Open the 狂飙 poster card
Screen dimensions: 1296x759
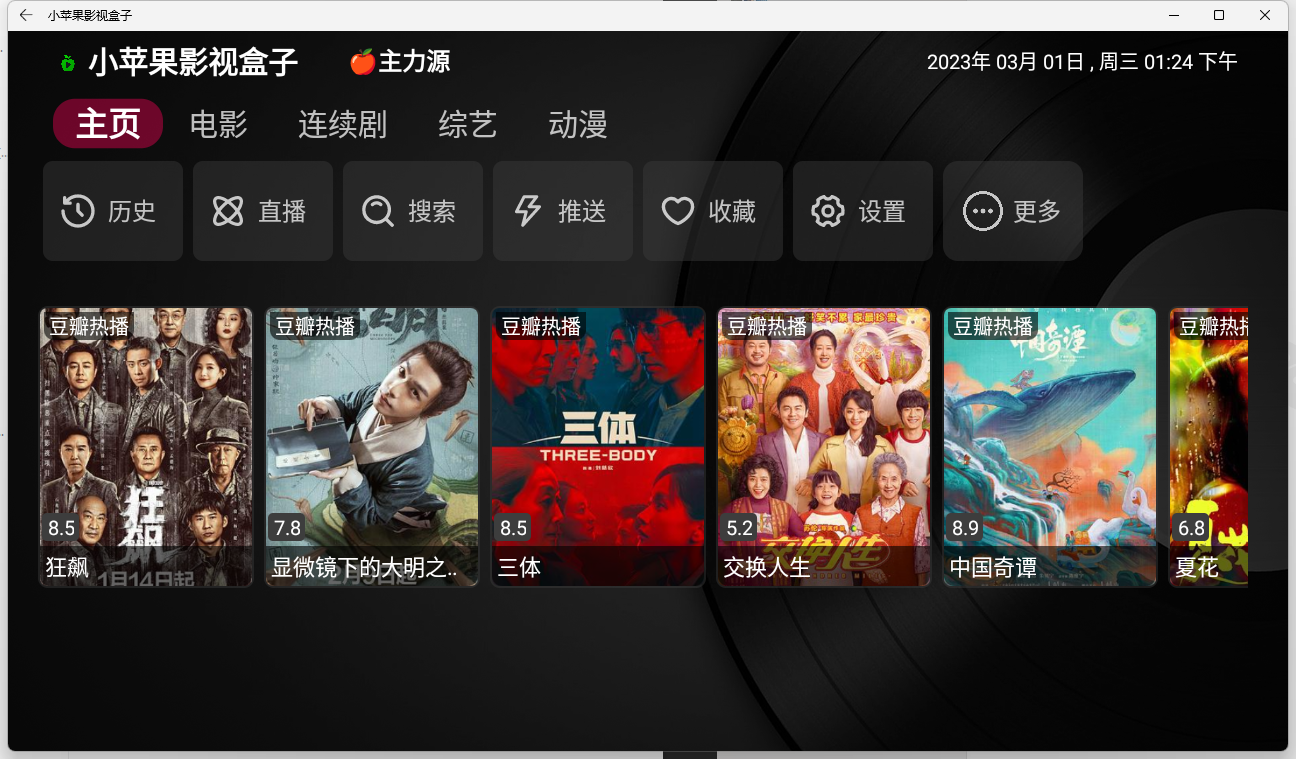(146, 446)
